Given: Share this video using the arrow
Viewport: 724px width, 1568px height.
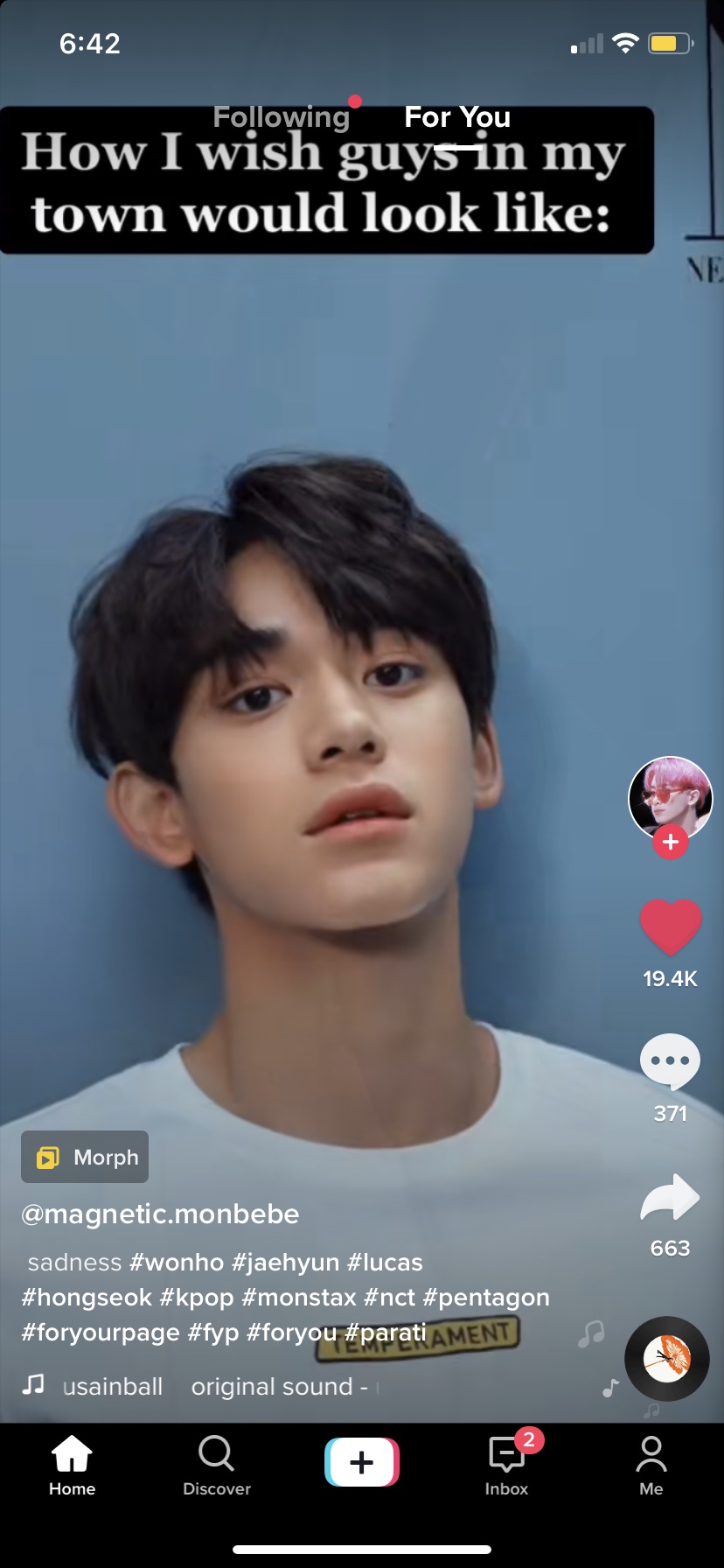Looking at the screenshot, I should [671, 1197].
